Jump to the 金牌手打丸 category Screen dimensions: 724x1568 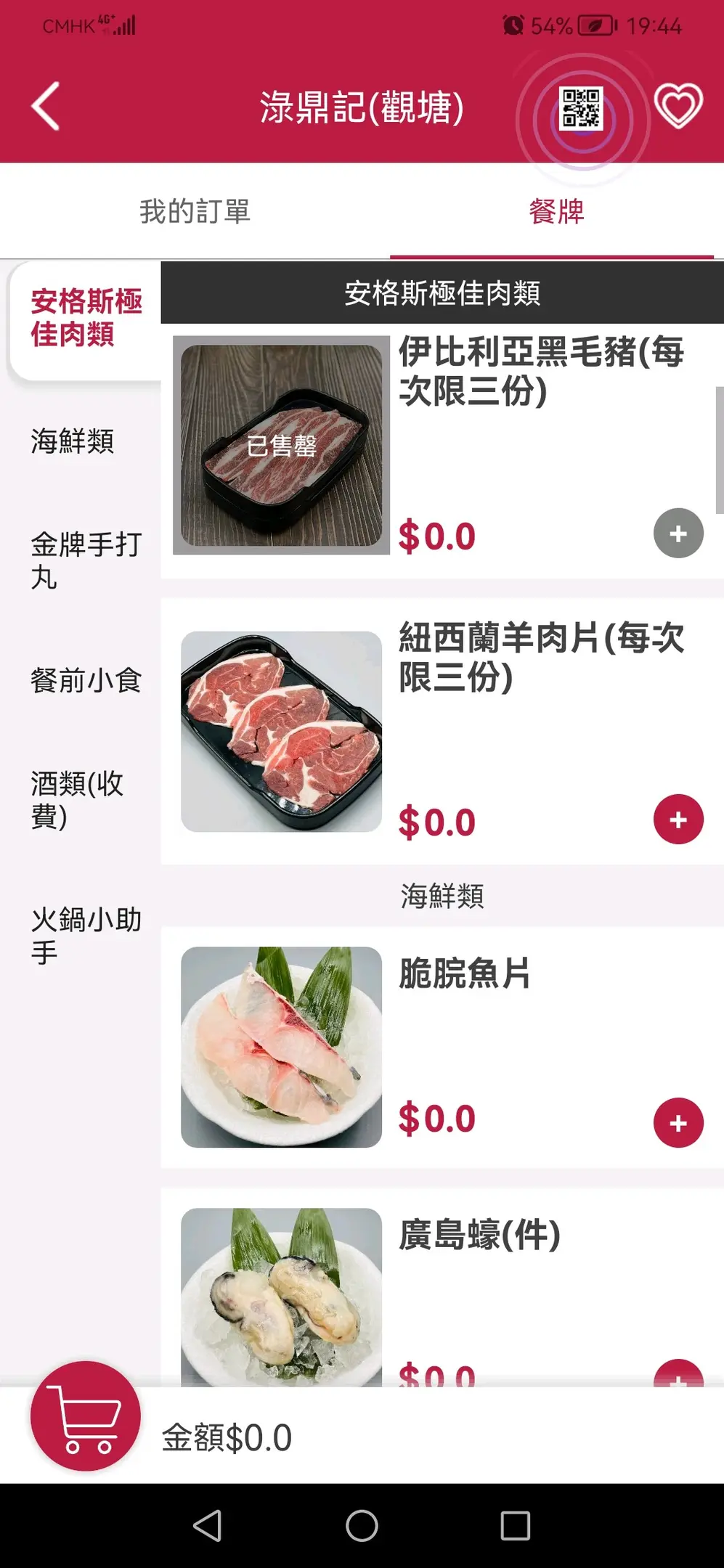click(x=86, y=560)
